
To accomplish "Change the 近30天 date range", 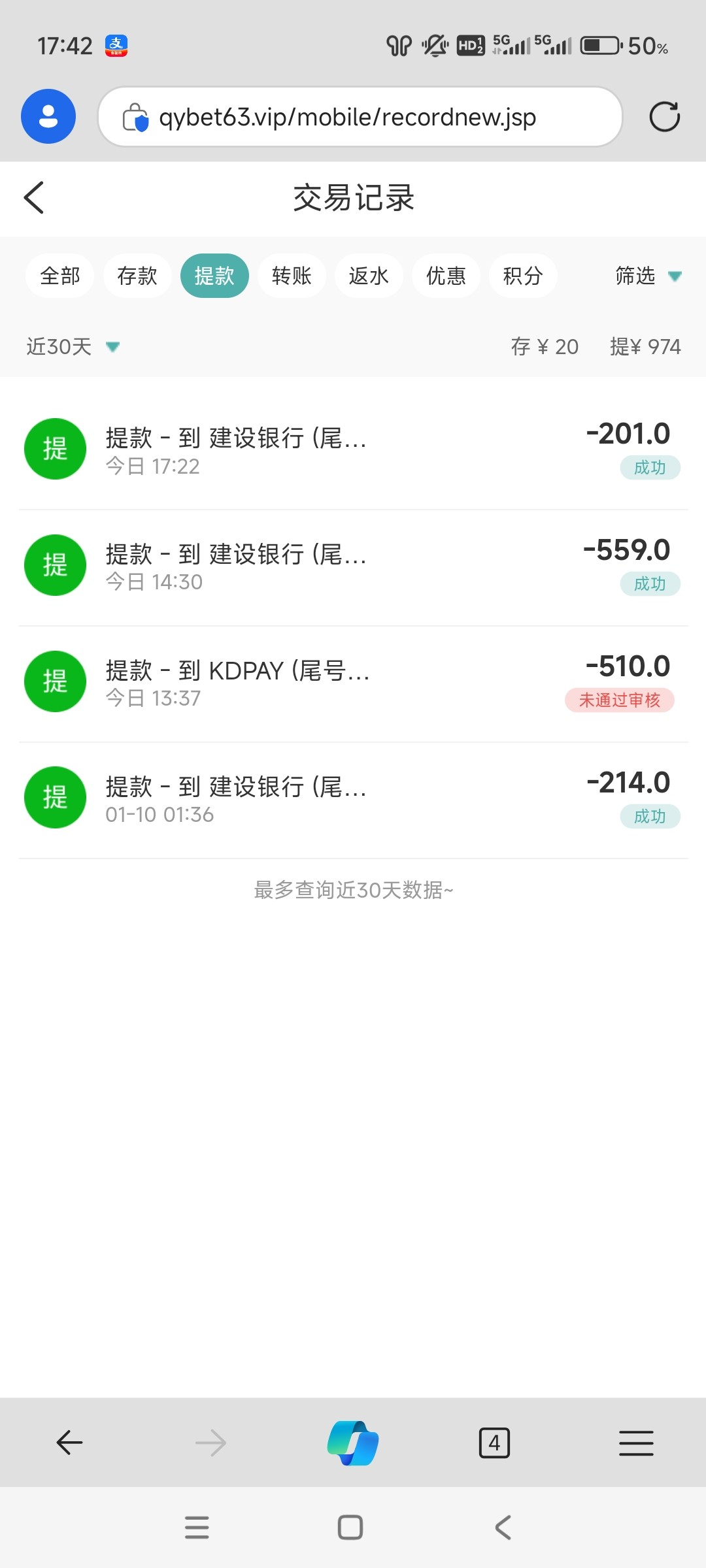I will 72,346.
